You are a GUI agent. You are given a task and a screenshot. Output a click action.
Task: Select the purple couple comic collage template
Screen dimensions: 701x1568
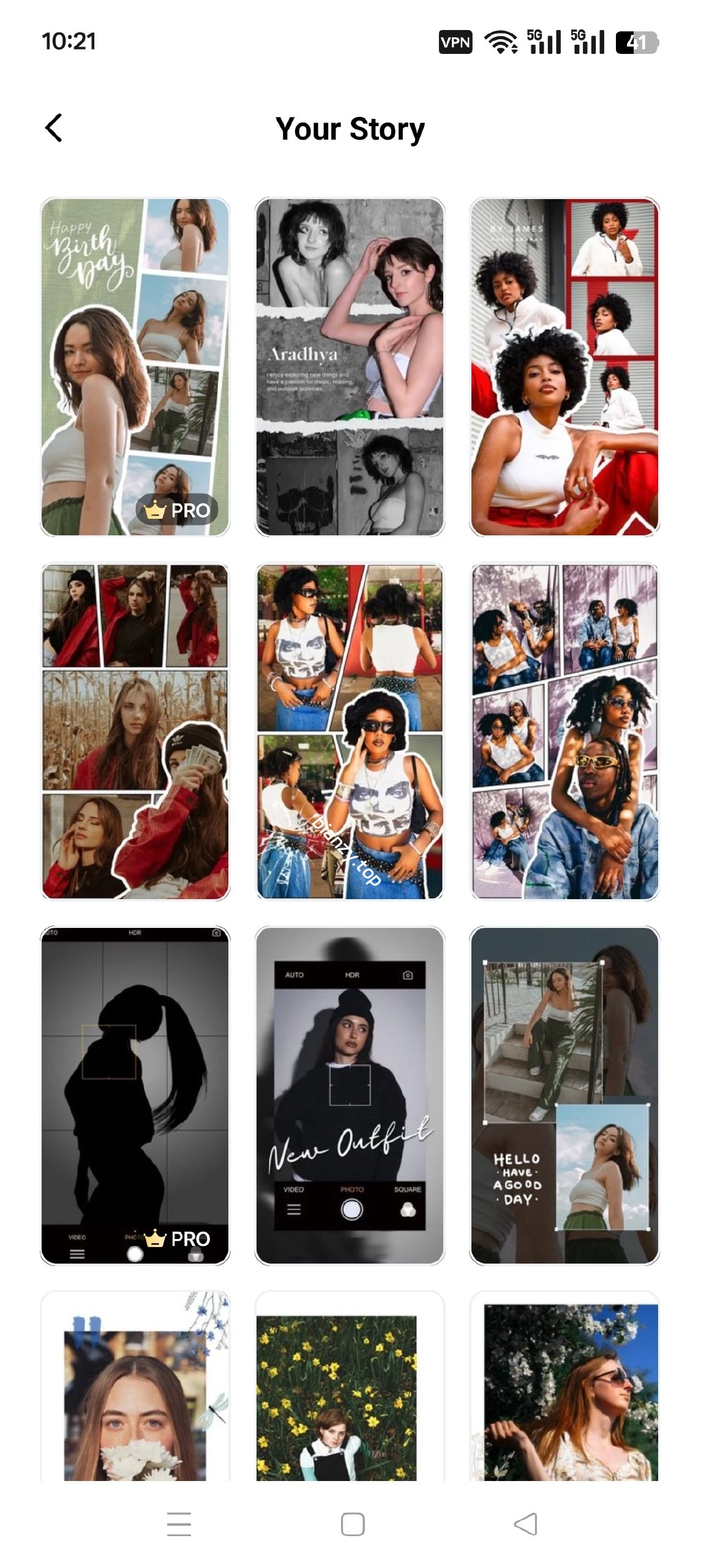pos(564,732)
